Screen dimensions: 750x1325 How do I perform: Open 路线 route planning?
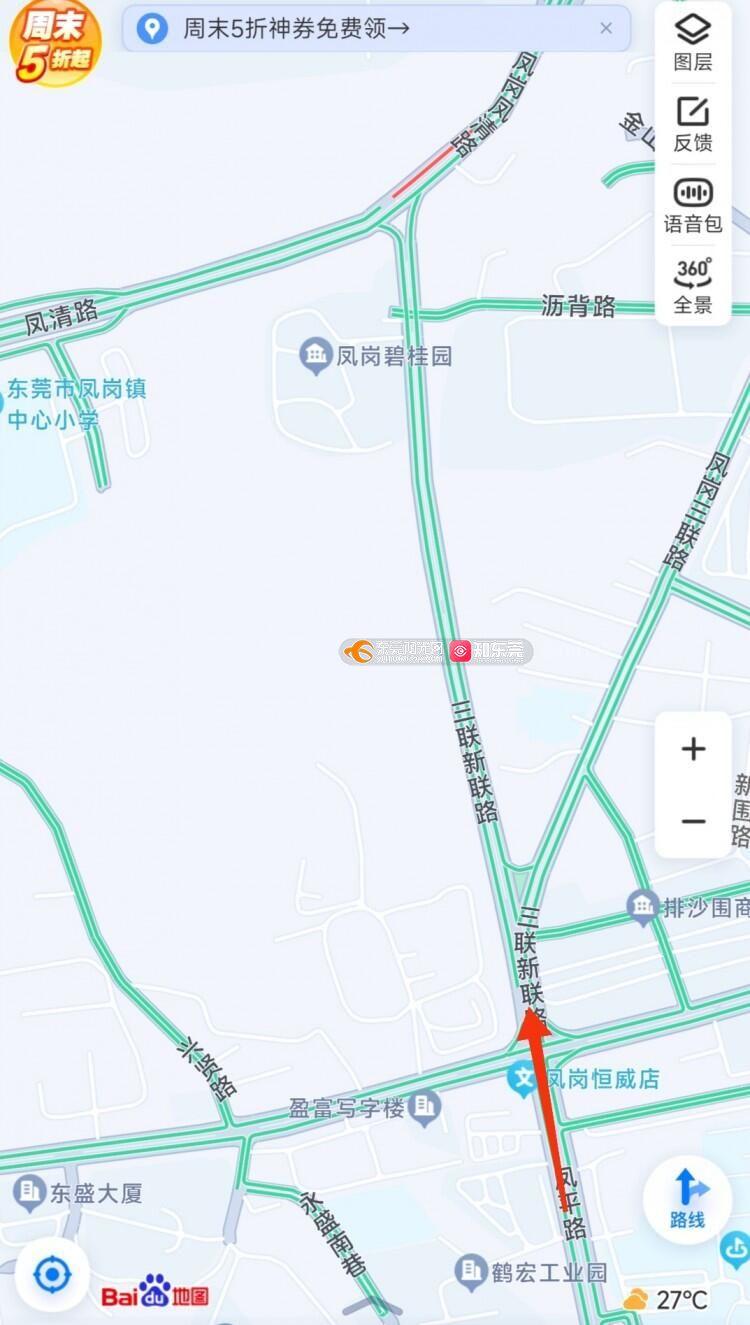[x=687, y=1200]
